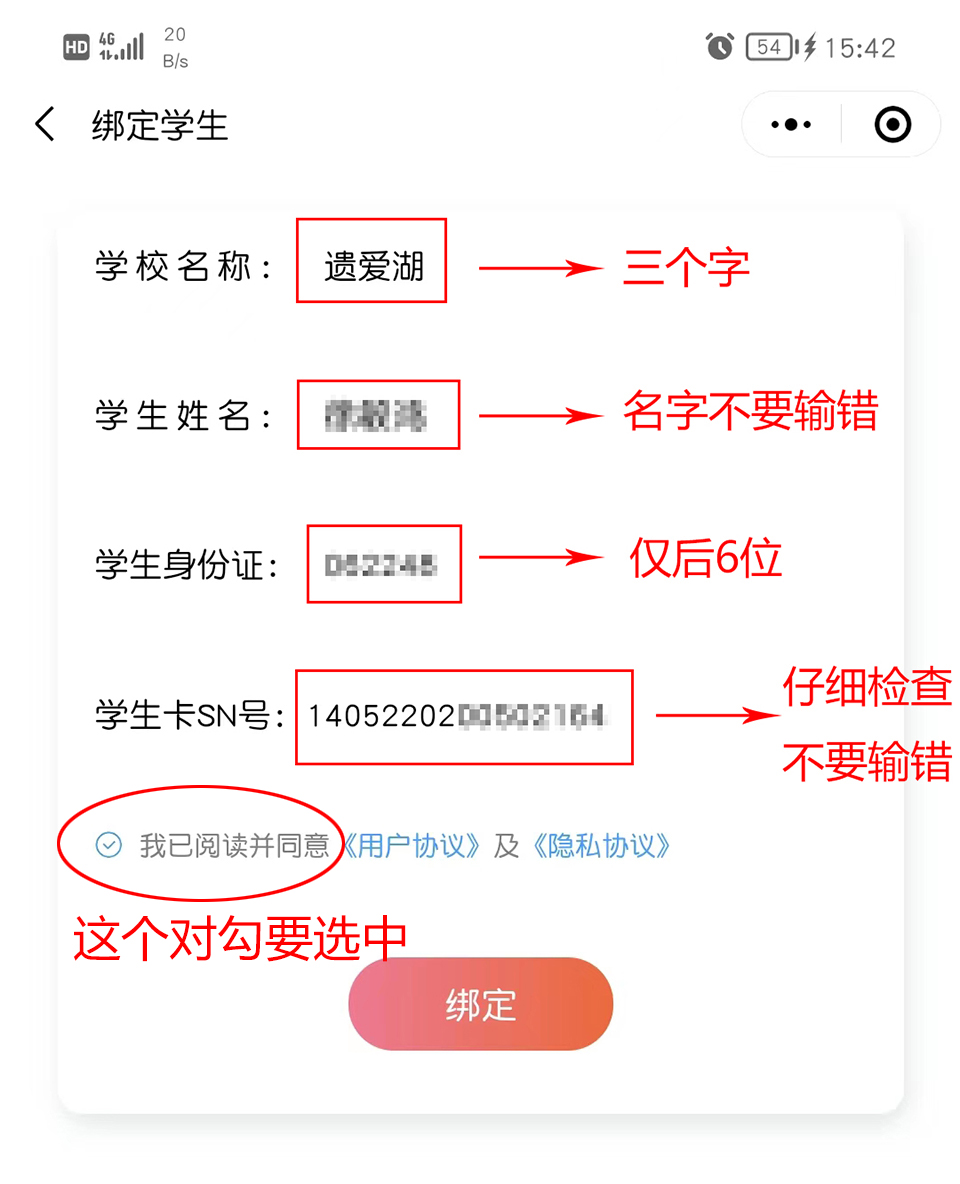This screenshot has width=960, height=1184.
Task: Tap the signal strength bars icon
Action: point(134,45)
